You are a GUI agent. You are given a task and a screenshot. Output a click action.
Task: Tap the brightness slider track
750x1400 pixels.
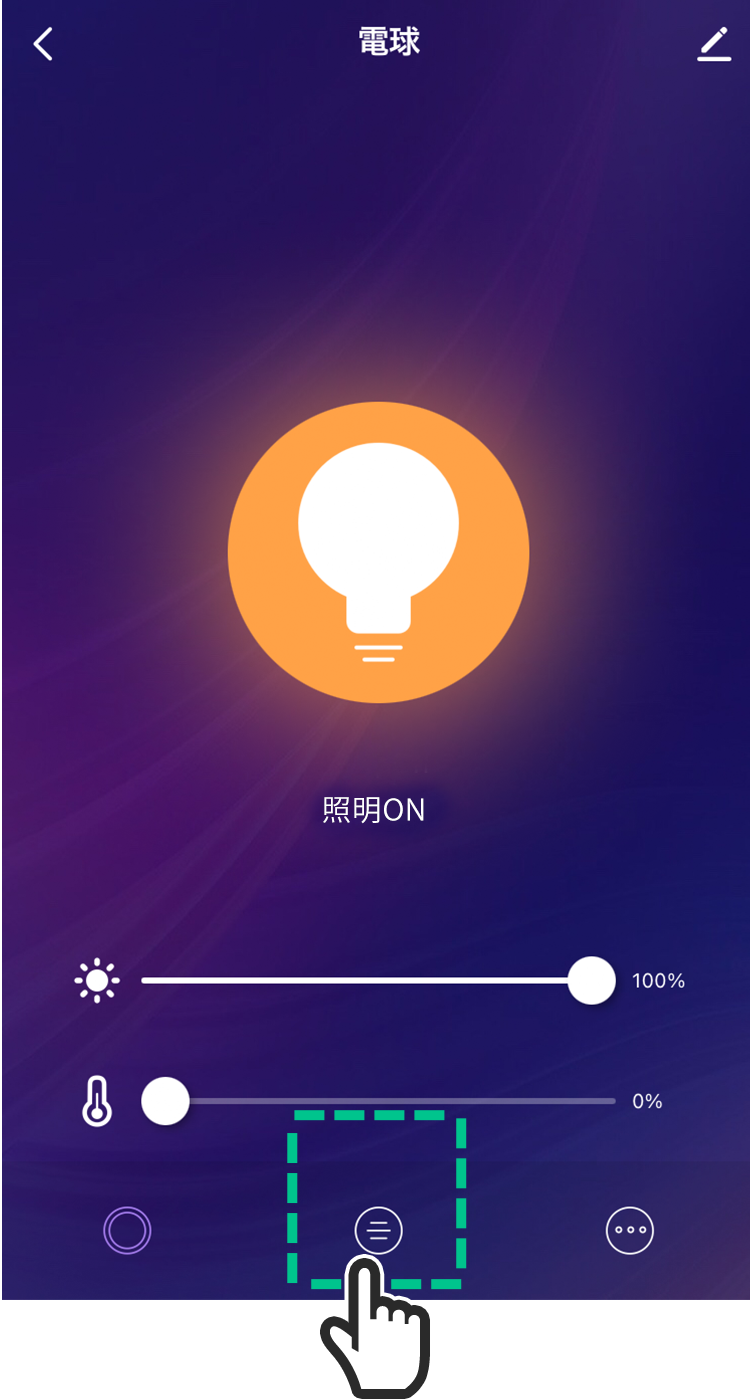click(x=378, y=981)
